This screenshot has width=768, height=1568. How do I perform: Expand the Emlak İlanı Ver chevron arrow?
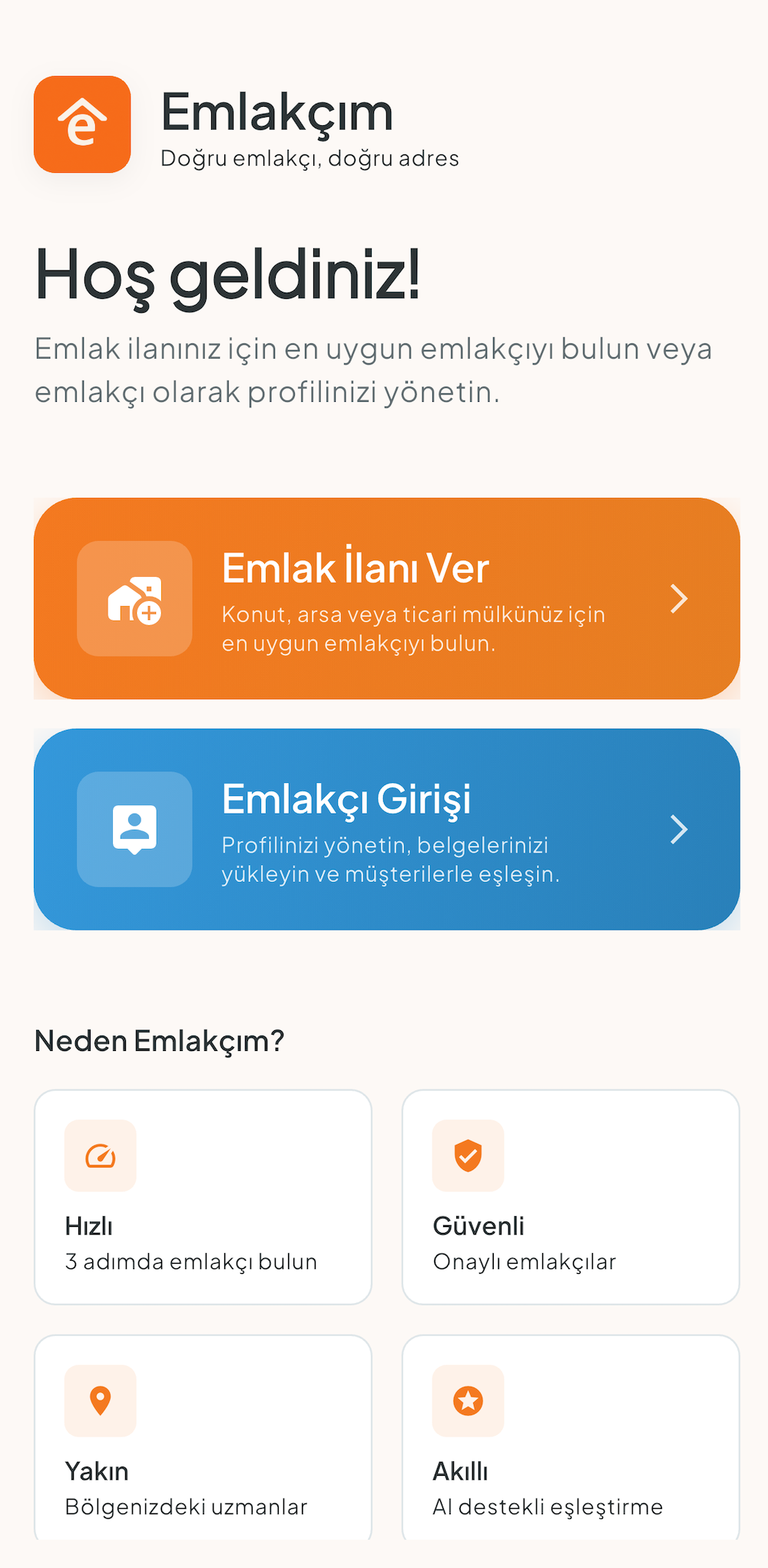point(679,599)
